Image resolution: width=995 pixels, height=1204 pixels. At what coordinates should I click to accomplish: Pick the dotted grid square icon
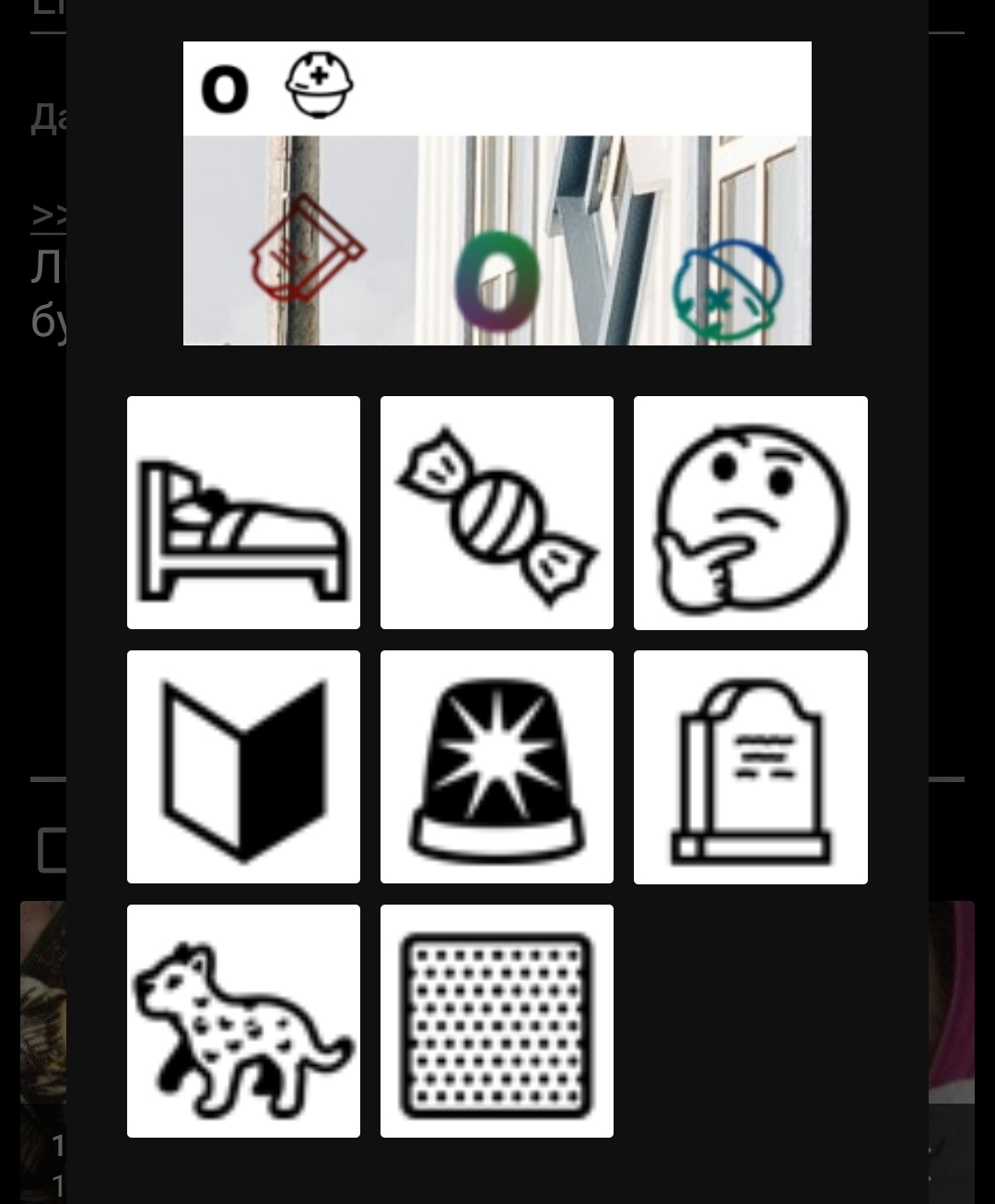tap(497, 1021)
